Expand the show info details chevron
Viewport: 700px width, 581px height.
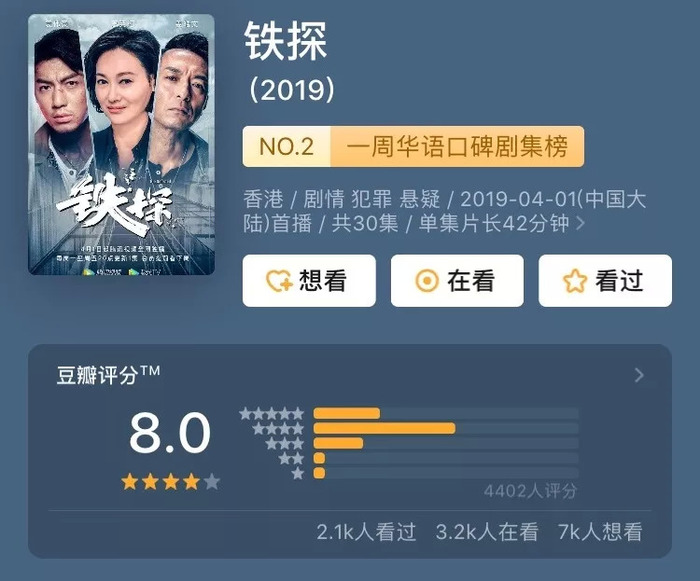click(x=581, y=224)
